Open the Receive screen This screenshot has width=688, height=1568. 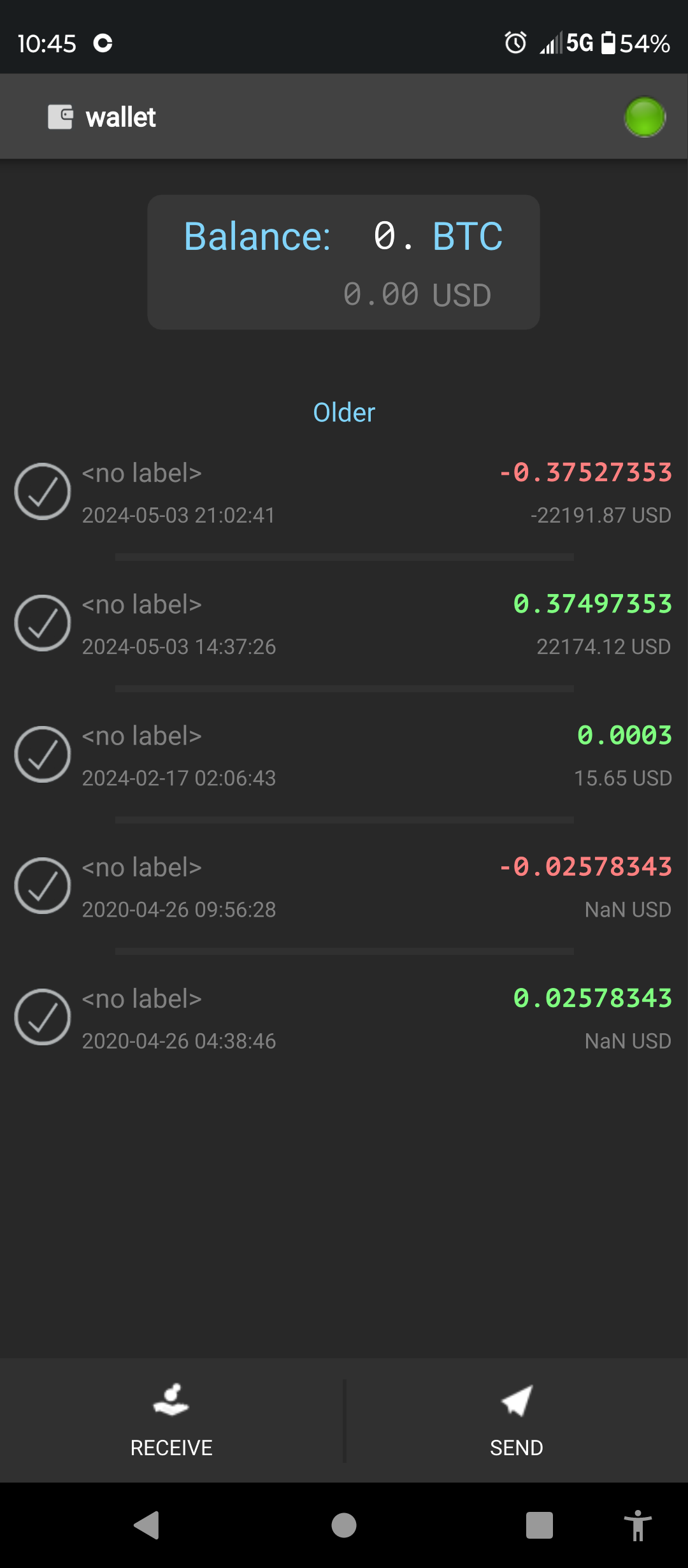coord(171,1420)
